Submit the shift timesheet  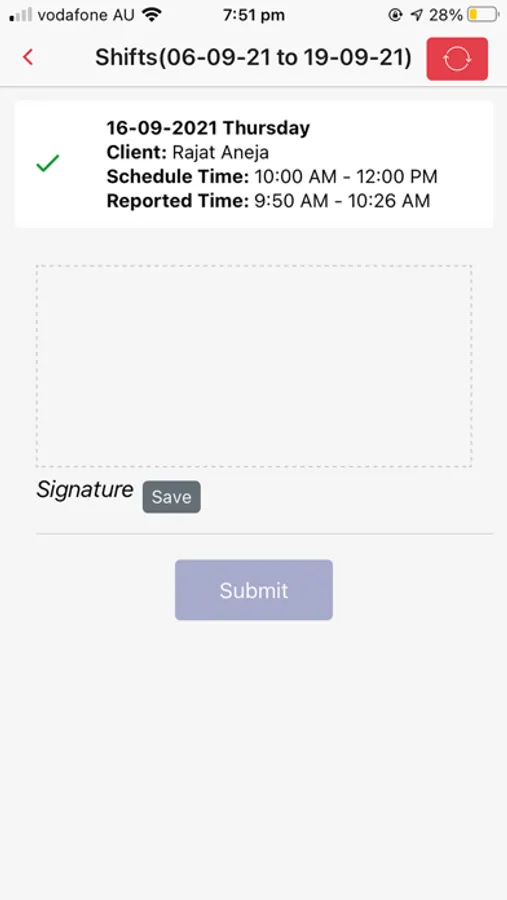pyautogui.click(x=254, y=590)
